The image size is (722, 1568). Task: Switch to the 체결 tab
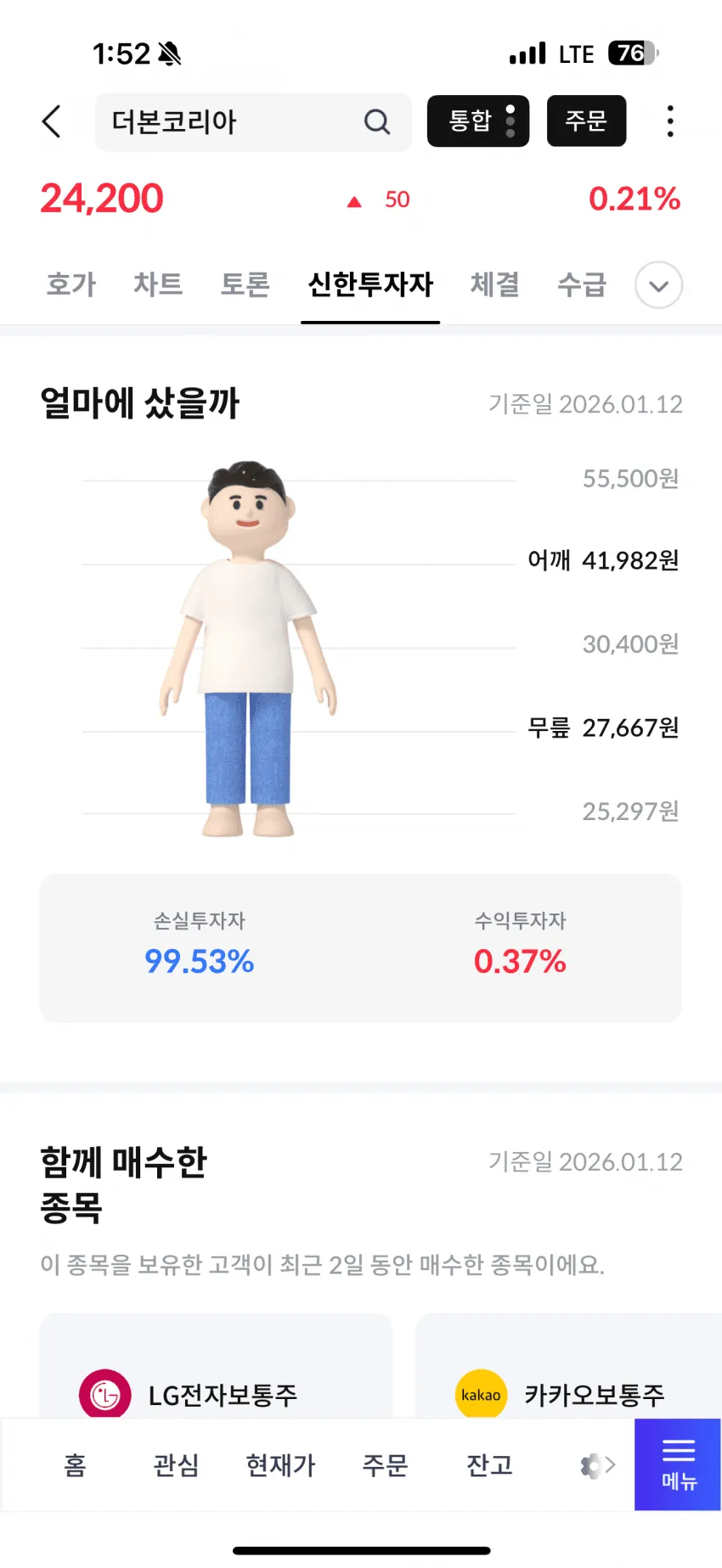(495, 285)
